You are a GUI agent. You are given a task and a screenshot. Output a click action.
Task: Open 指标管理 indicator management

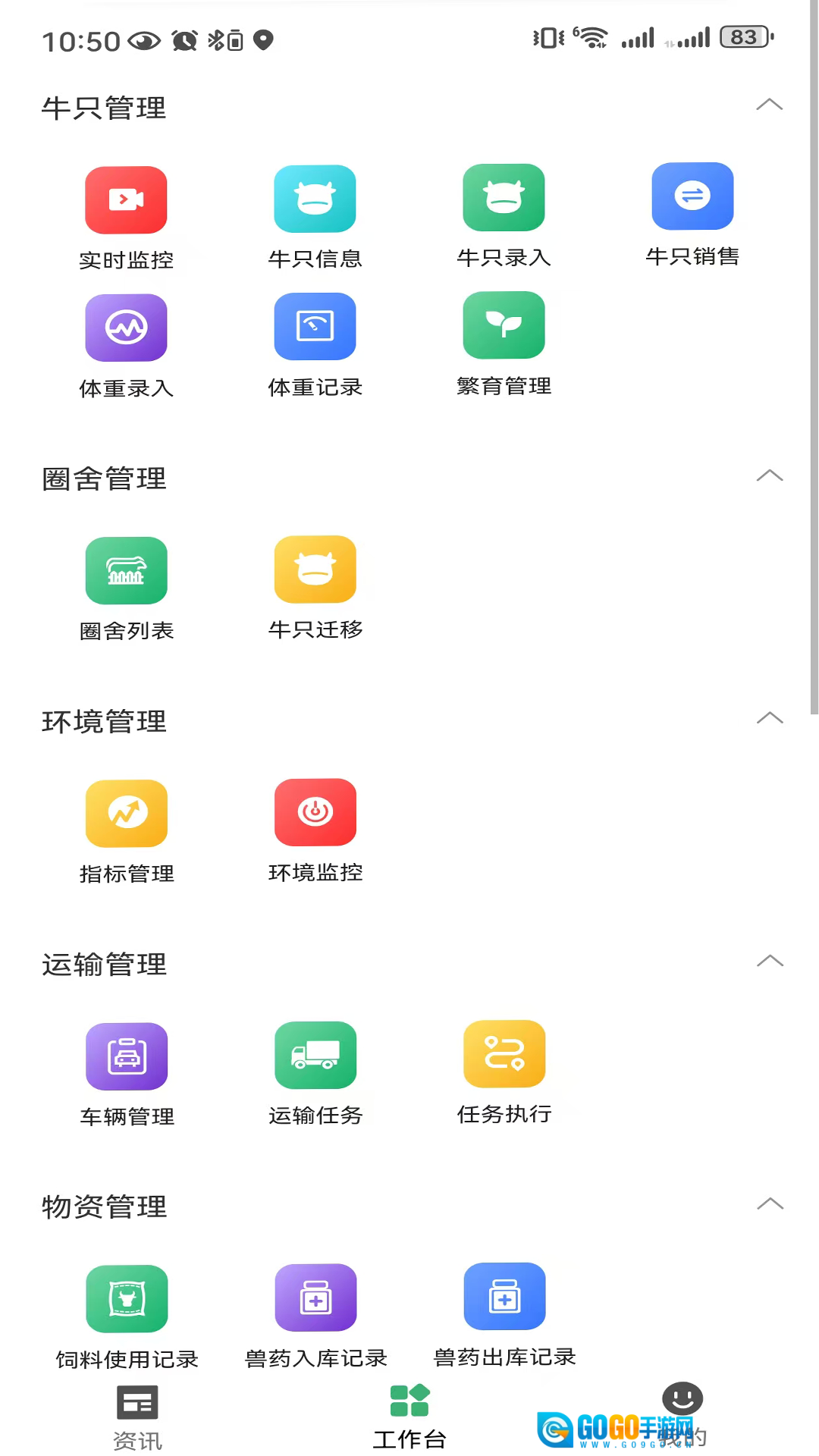pos(126,813)
